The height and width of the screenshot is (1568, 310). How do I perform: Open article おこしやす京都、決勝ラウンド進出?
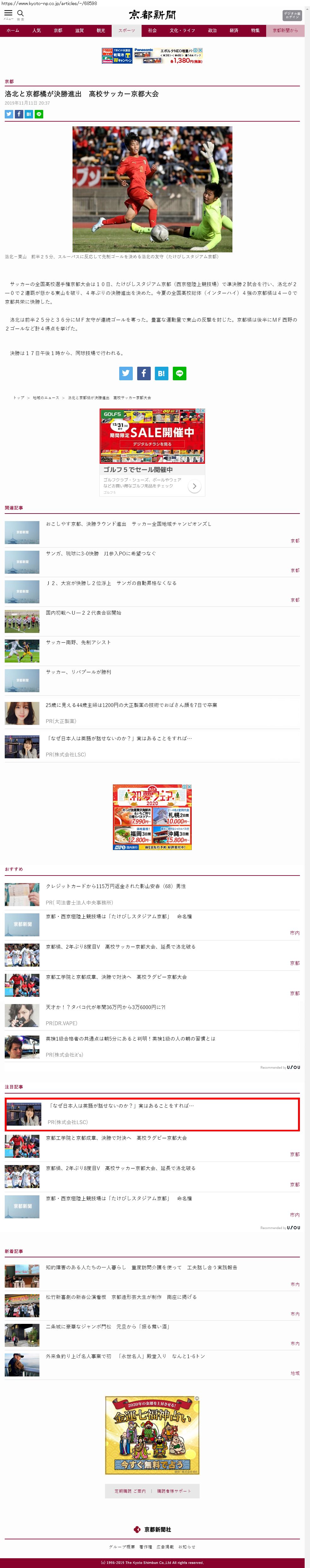coord(128,524)
